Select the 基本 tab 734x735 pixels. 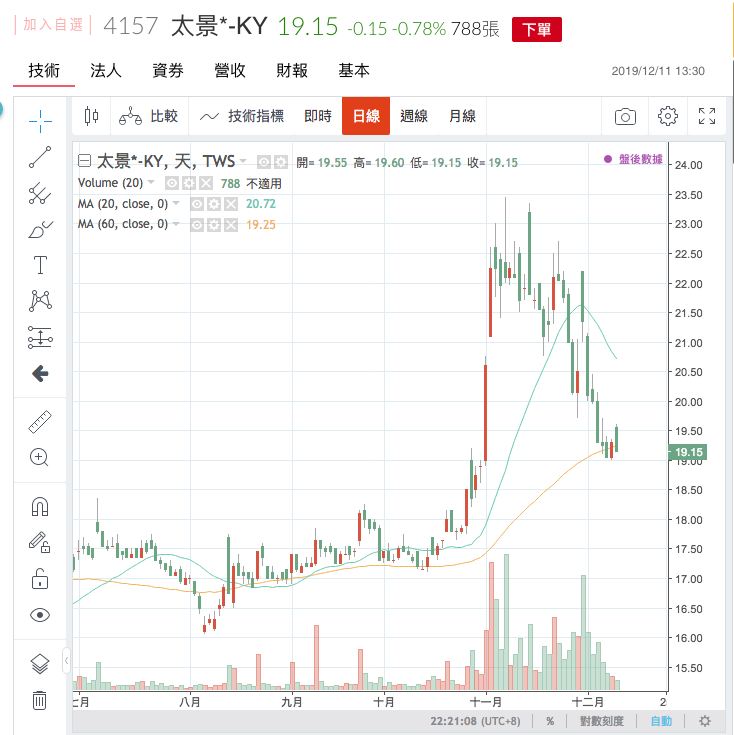pos(354,71)
